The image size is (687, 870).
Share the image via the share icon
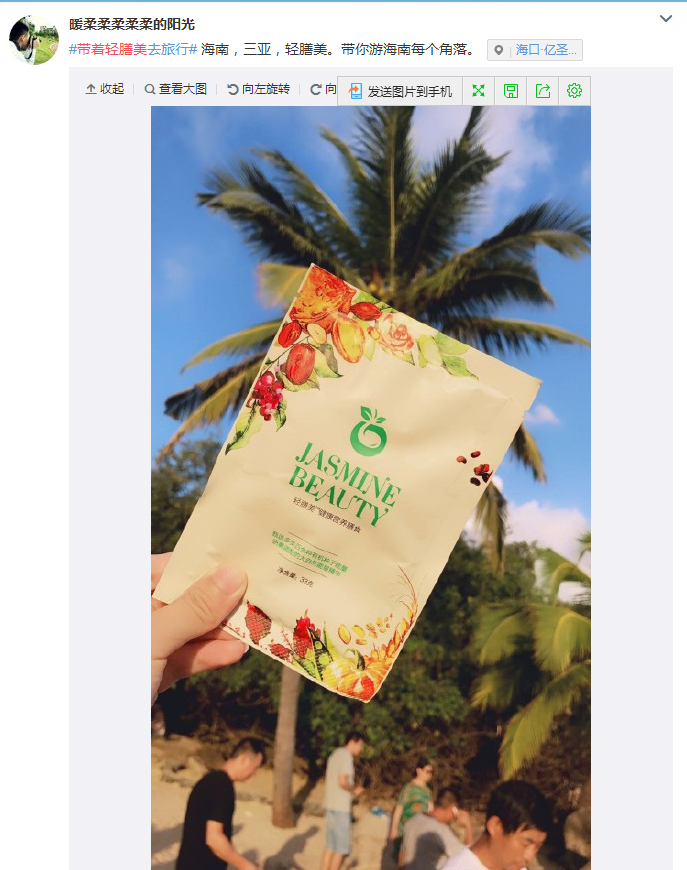click(x=543, y=91)
